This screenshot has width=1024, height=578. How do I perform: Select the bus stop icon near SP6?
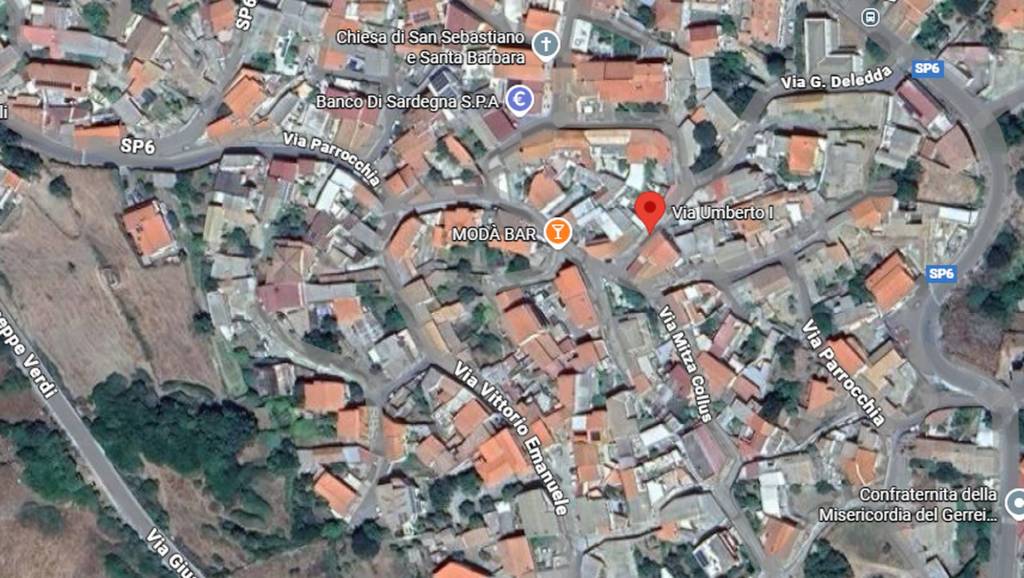pyautogui.click(x=870, y=16)
